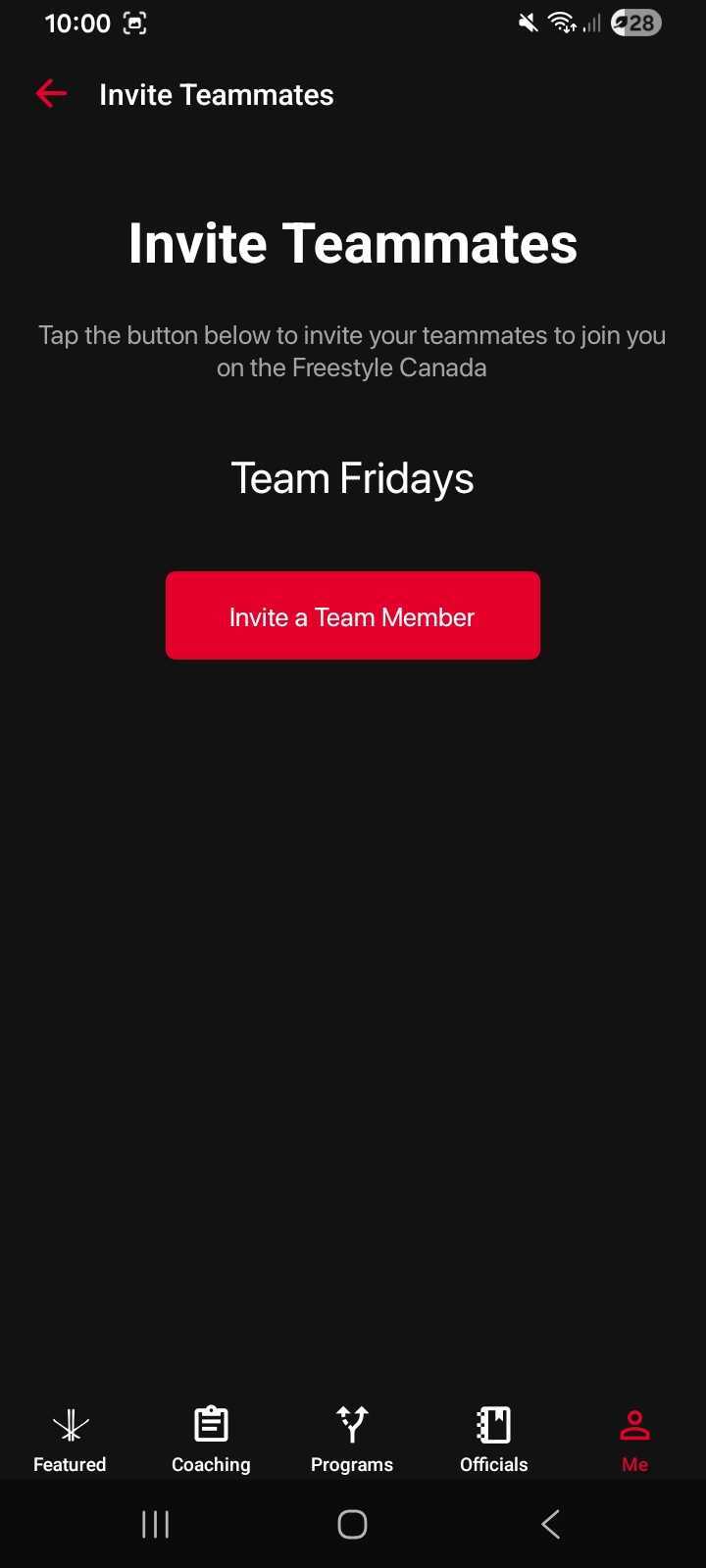Open the Coaching clipboard icon
This screenshot has height=1568, width=706.
(x=210, y=1423)
